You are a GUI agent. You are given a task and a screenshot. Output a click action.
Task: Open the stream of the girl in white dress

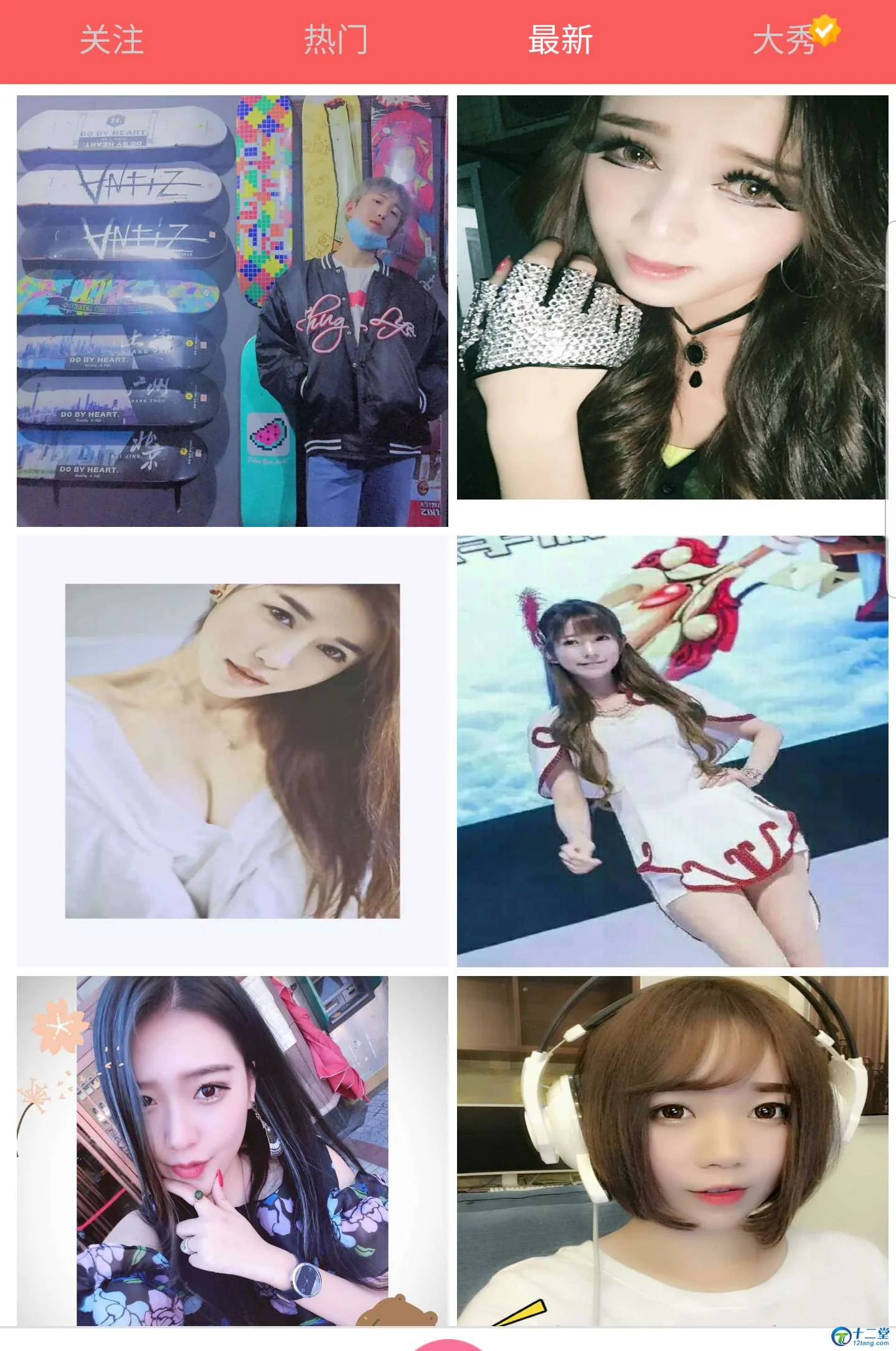pos(672,751)
